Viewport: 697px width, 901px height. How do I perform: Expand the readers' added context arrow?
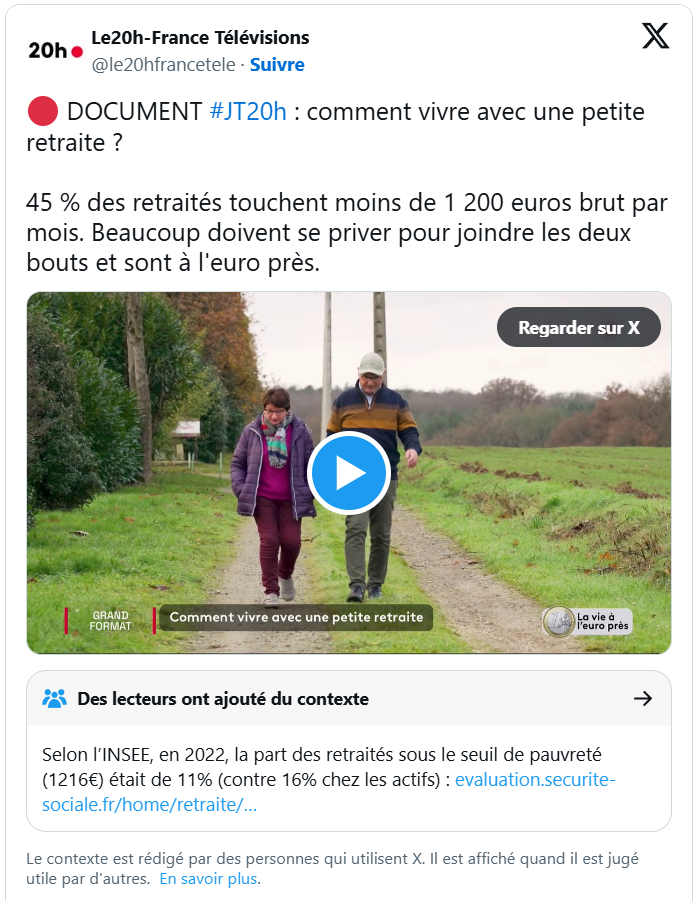tap(643, 699)
